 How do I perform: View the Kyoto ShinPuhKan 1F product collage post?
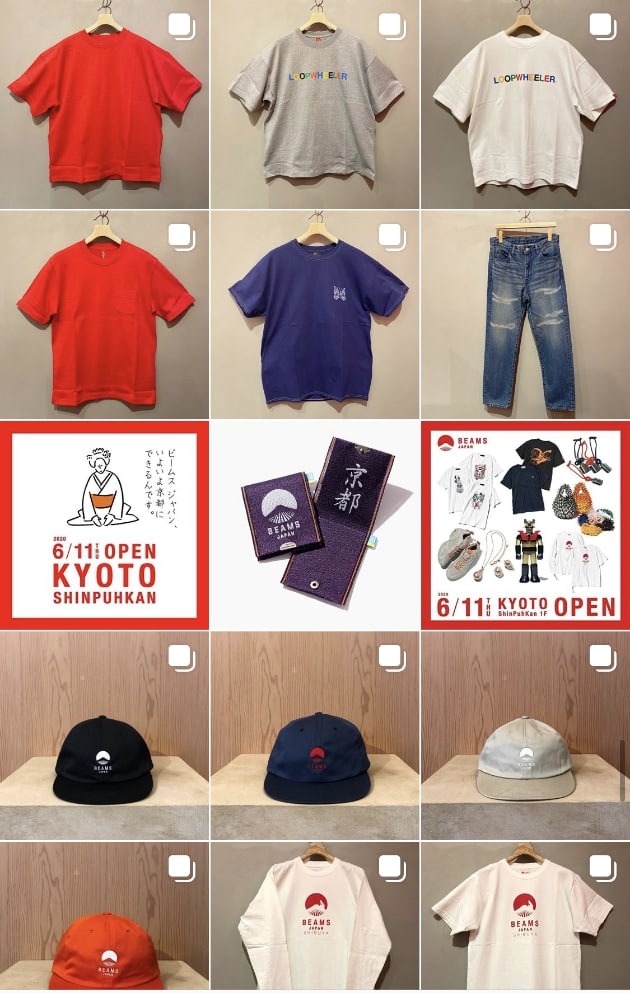click(525, 525)
